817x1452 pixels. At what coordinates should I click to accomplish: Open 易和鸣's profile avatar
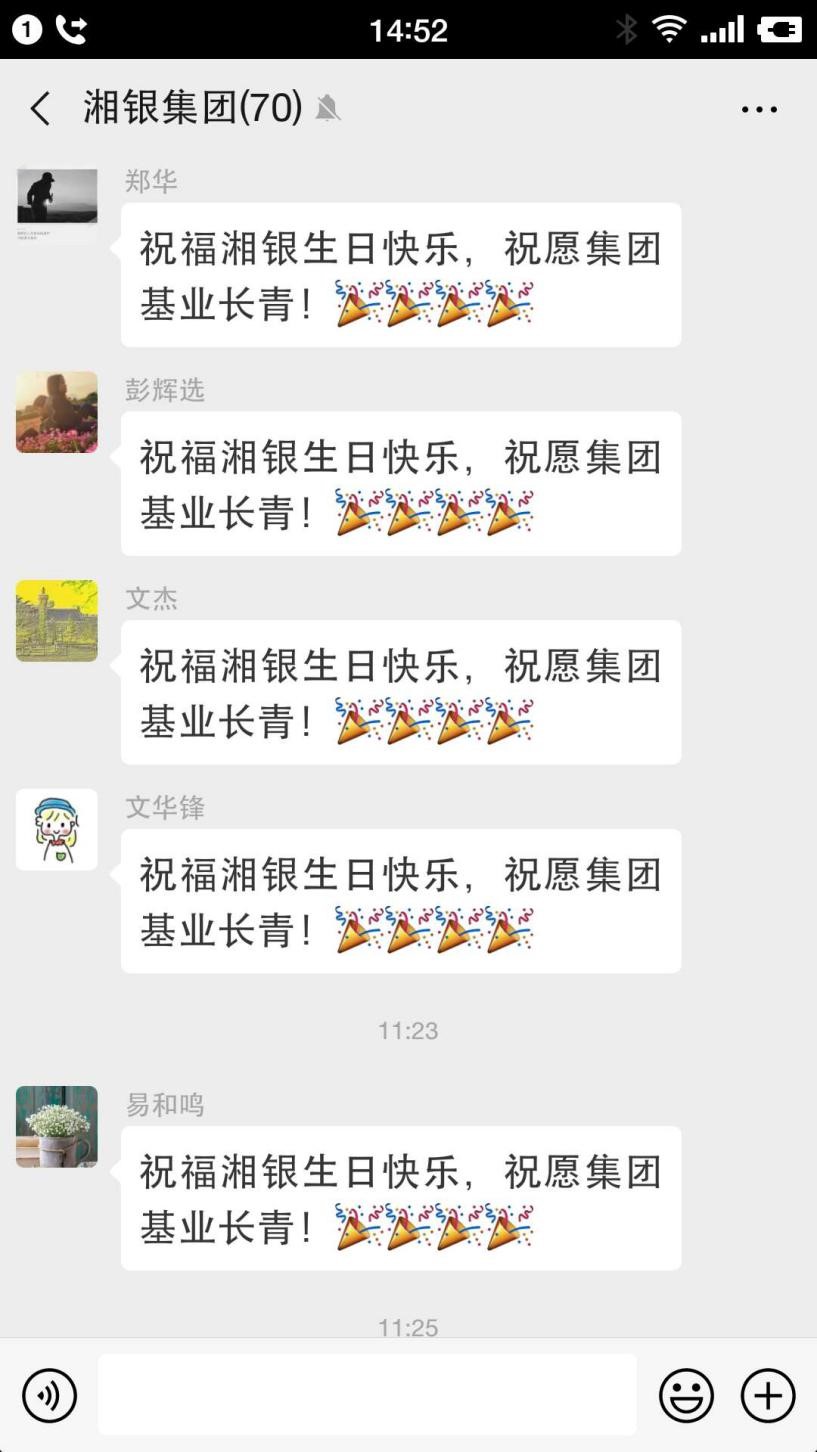click(56, 1127)
